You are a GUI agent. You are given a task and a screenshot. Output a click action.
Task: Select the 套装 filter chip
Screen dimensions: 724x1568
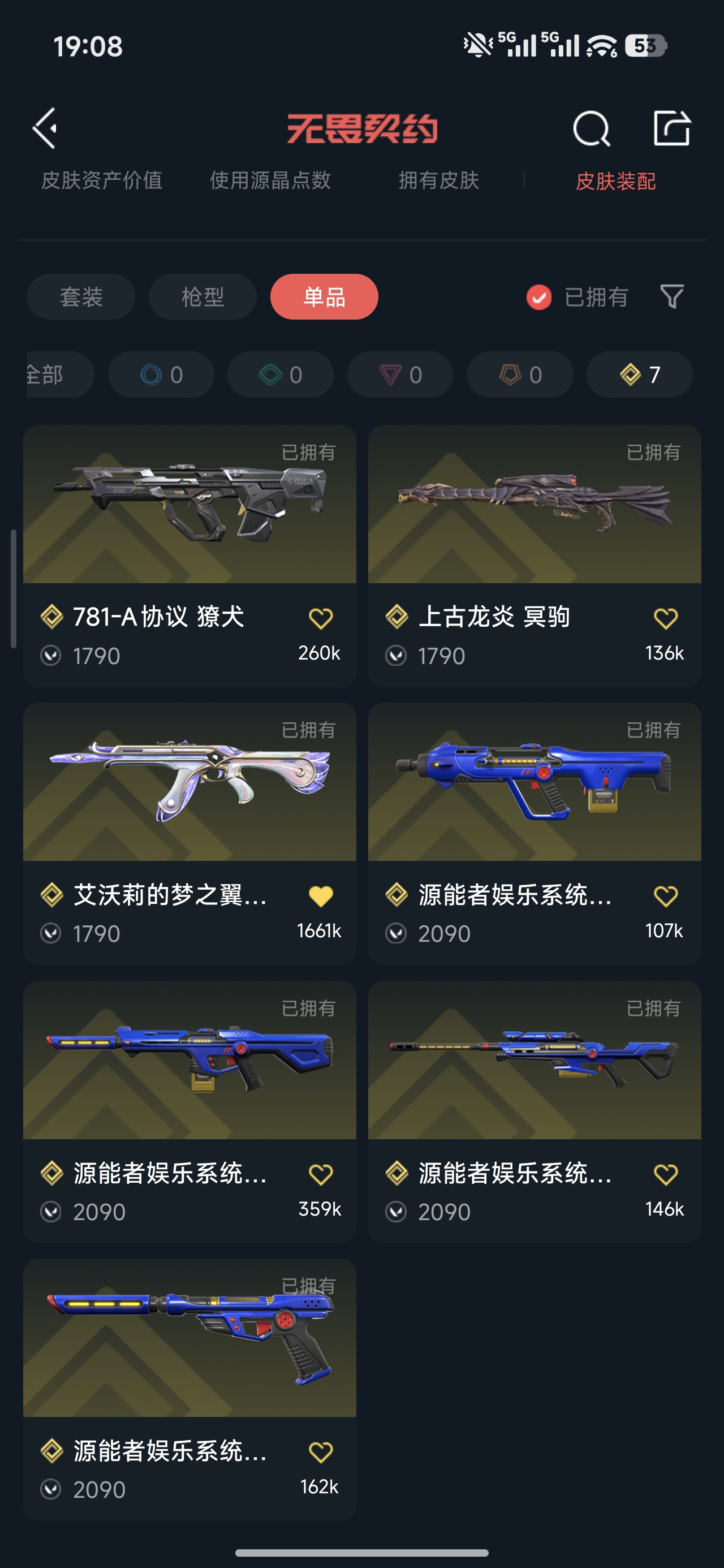point(81,297)
